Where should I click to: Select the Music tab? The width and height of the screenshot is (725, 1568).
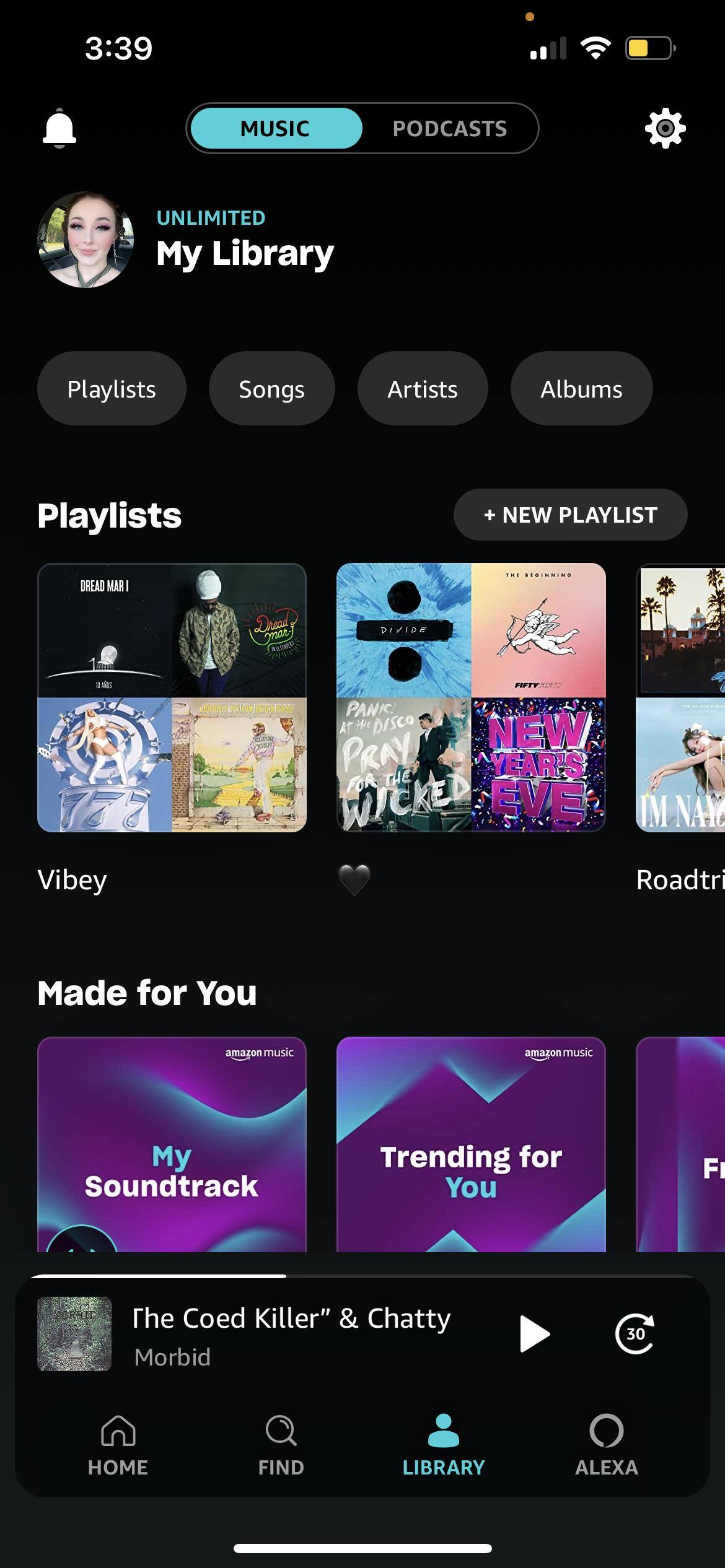coord(275,128)
